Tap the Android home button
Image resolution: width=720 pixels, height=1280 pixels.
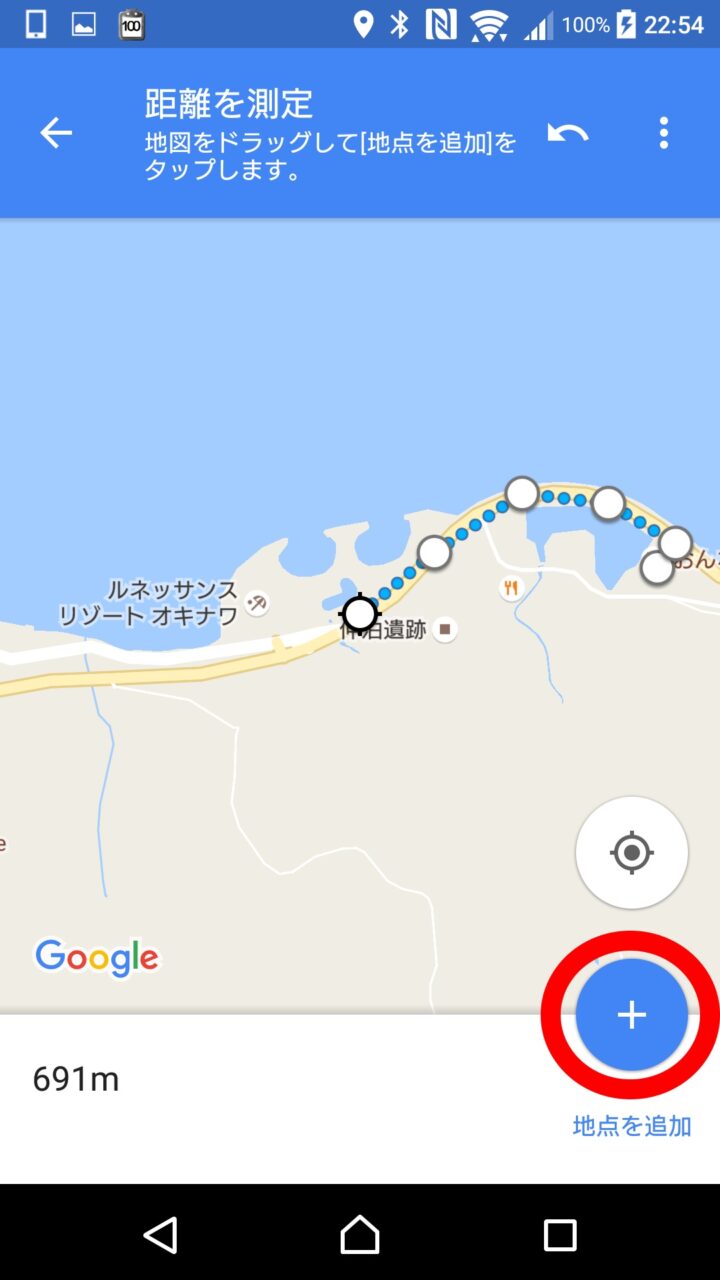pos(360,1235)
